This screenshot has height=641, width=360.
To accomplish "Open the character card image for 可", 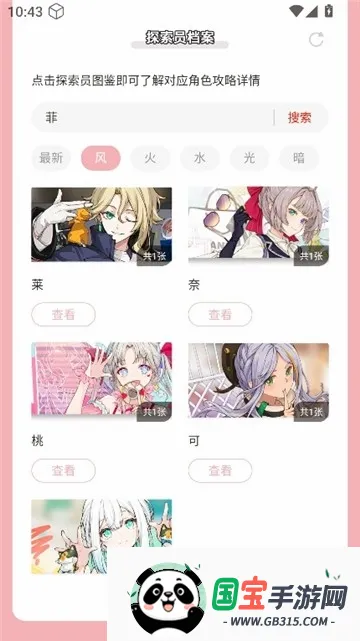I will [x=258, y=380].
